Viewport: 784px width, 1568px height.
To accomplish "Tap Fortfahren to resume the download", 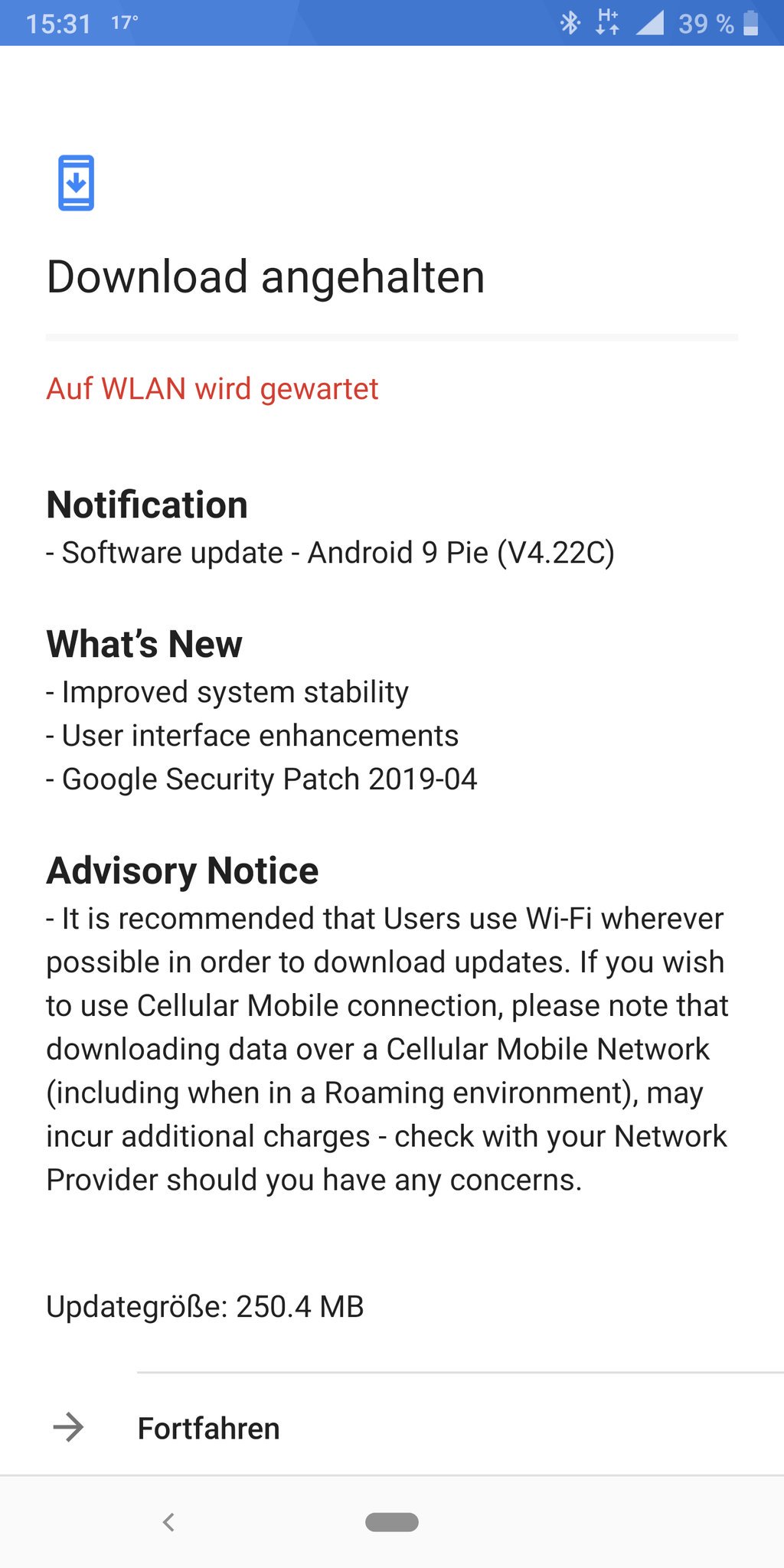I will 392,1428.
